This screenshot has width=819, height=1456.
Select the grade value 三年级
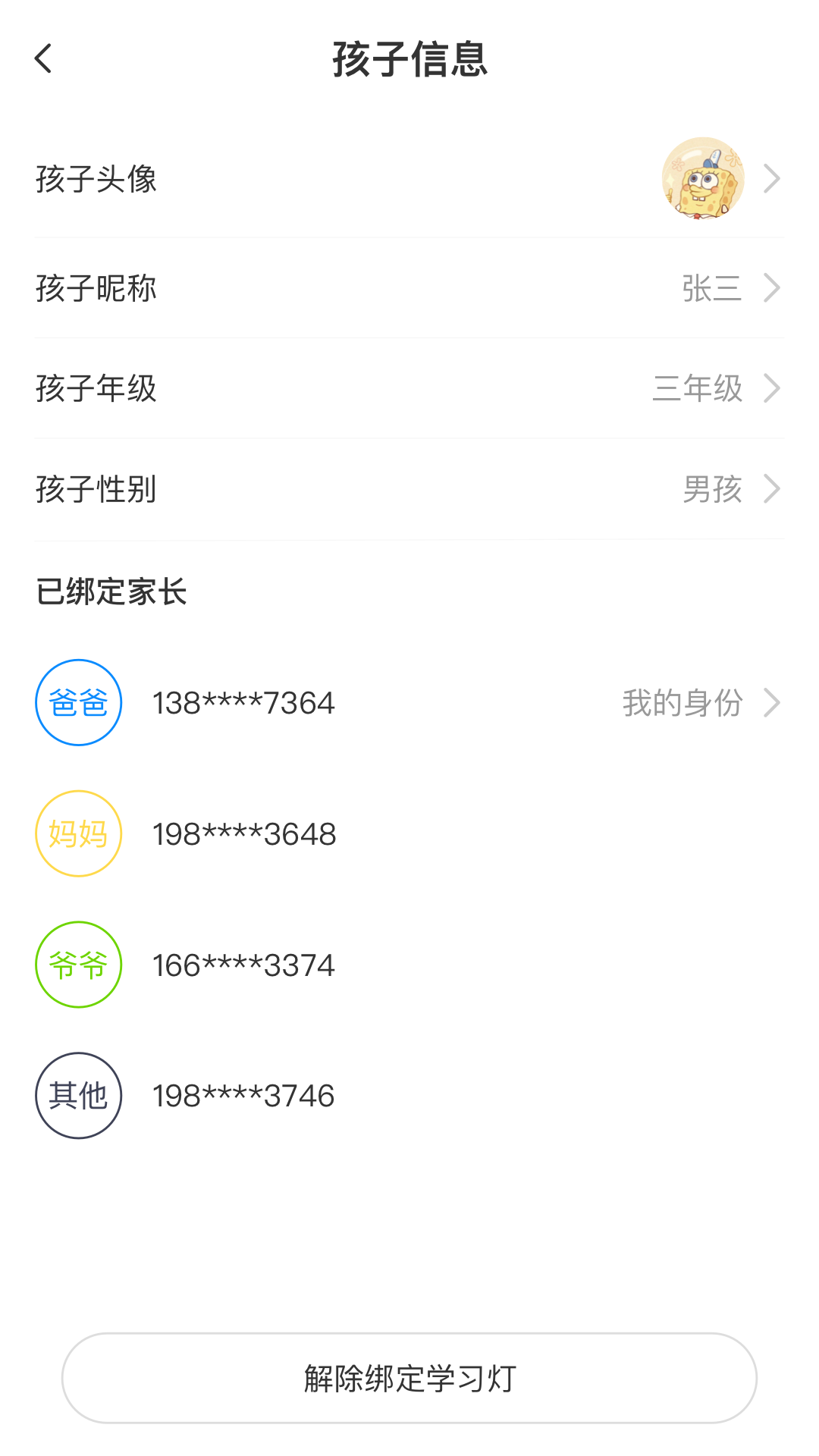coord(699,388)
